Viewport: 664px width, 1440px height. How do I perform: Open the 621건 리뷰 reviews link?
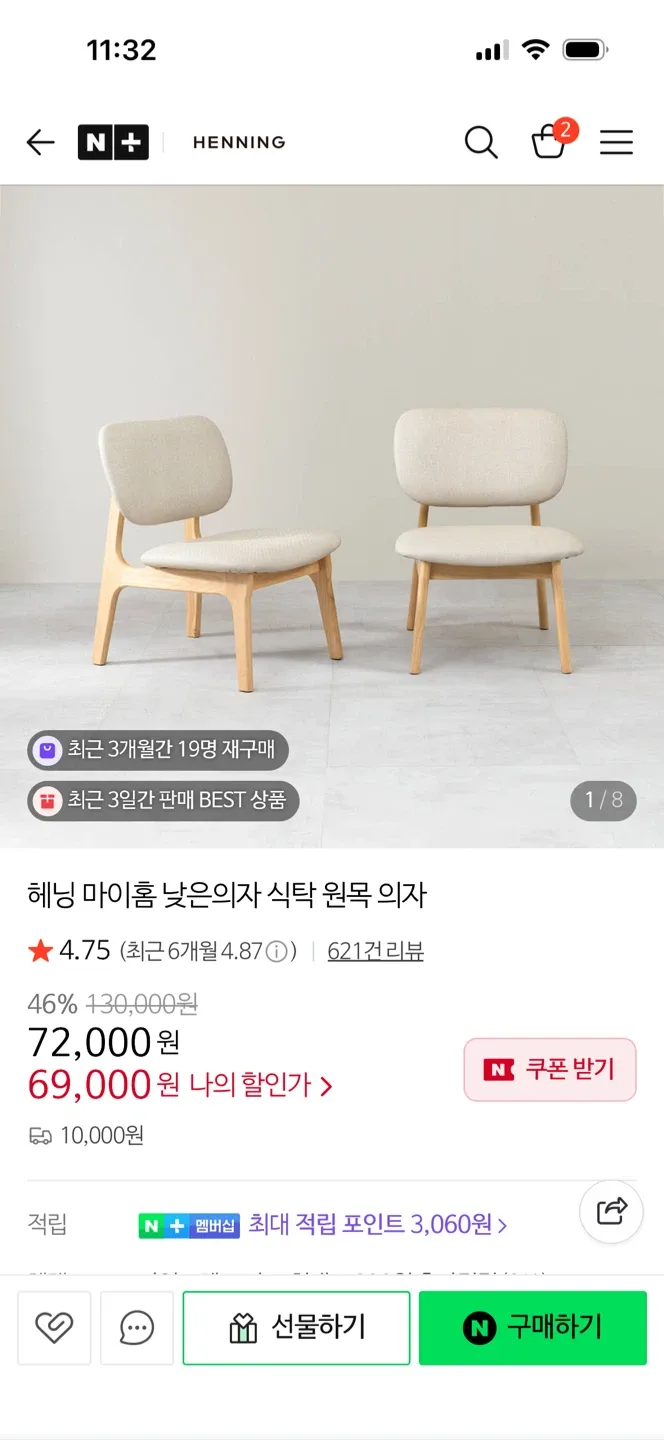coord(375,951)
